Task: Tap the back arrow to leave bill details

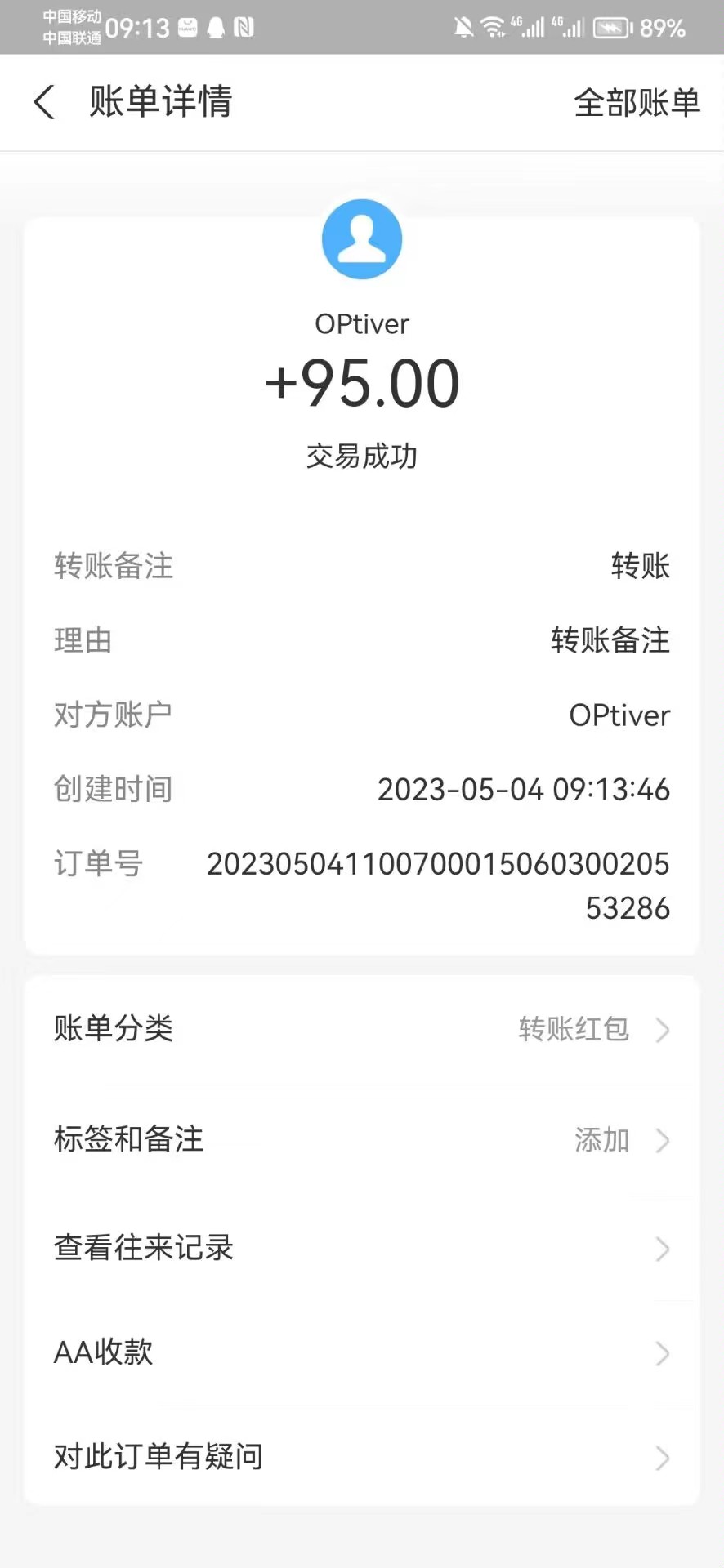Action: (x=44, y=102)
